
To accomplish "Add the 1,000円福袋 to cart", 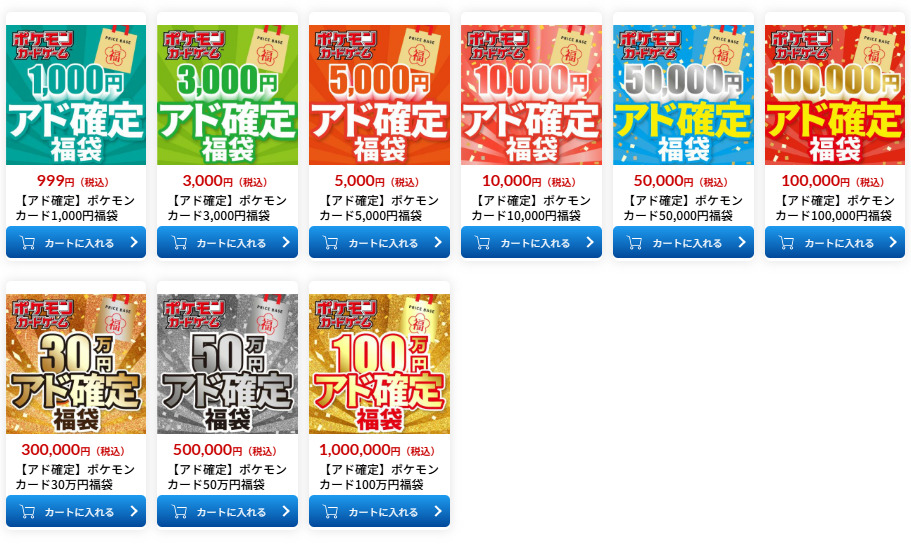I will (76, 242).
